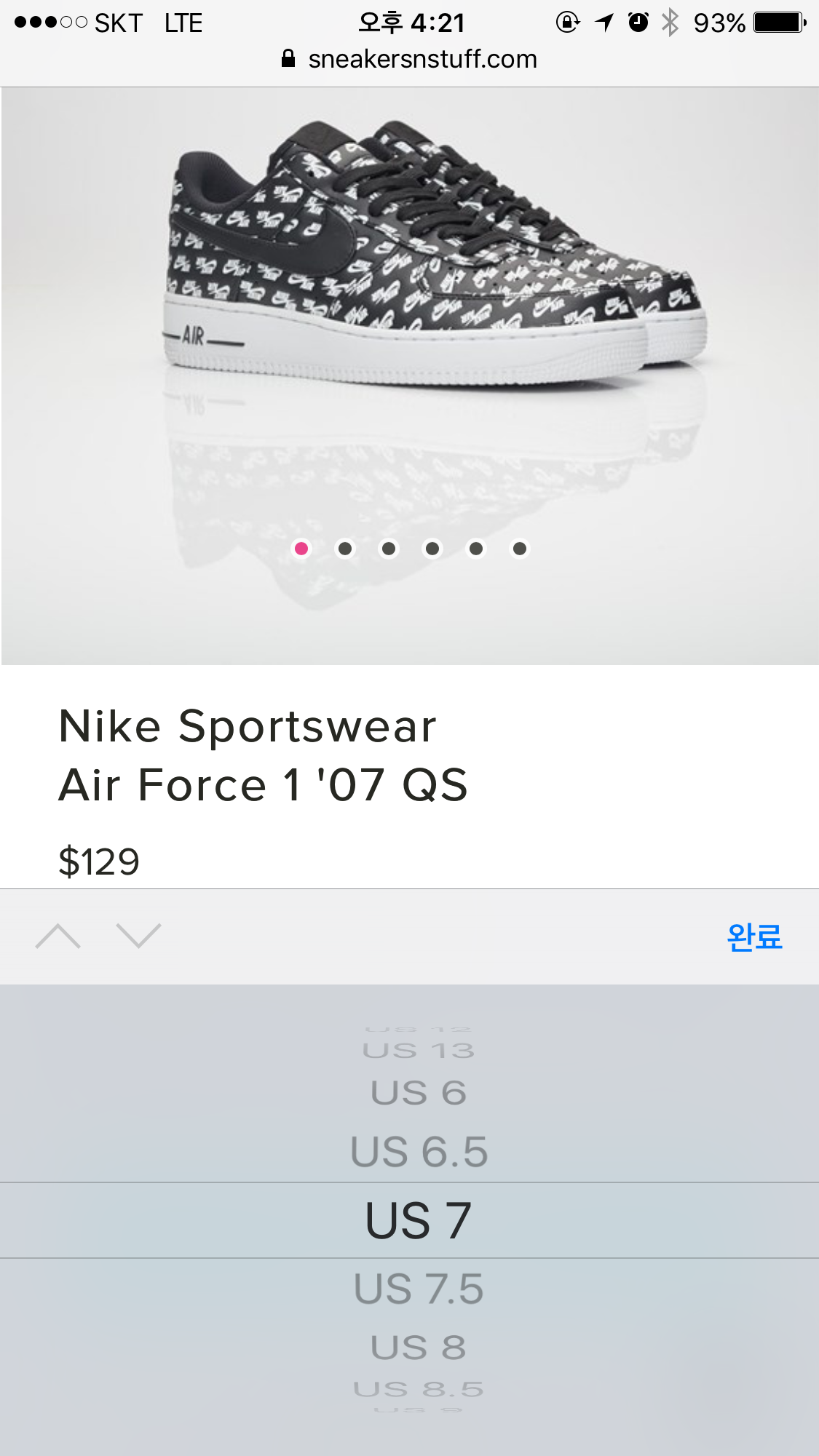Go to next field with down arrow
This screenshot has height=1456, width=819.
pyautogui.click(x=138, y=936)
